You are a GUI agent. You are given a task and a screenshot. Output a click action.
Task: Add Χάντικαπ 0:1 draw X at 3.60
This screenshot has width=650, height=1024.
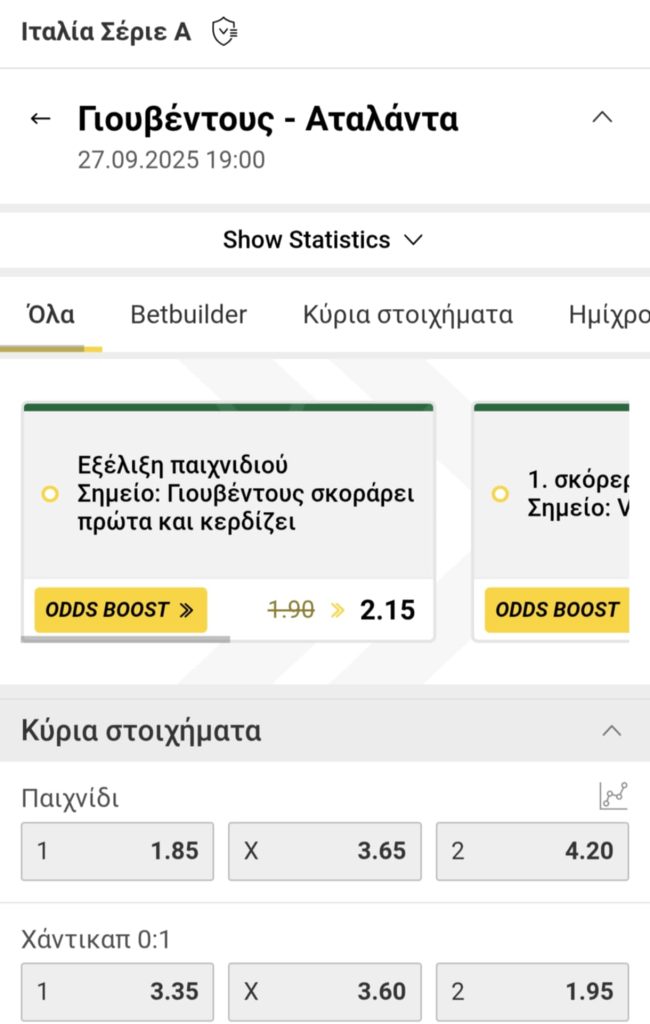pos(324,992)
